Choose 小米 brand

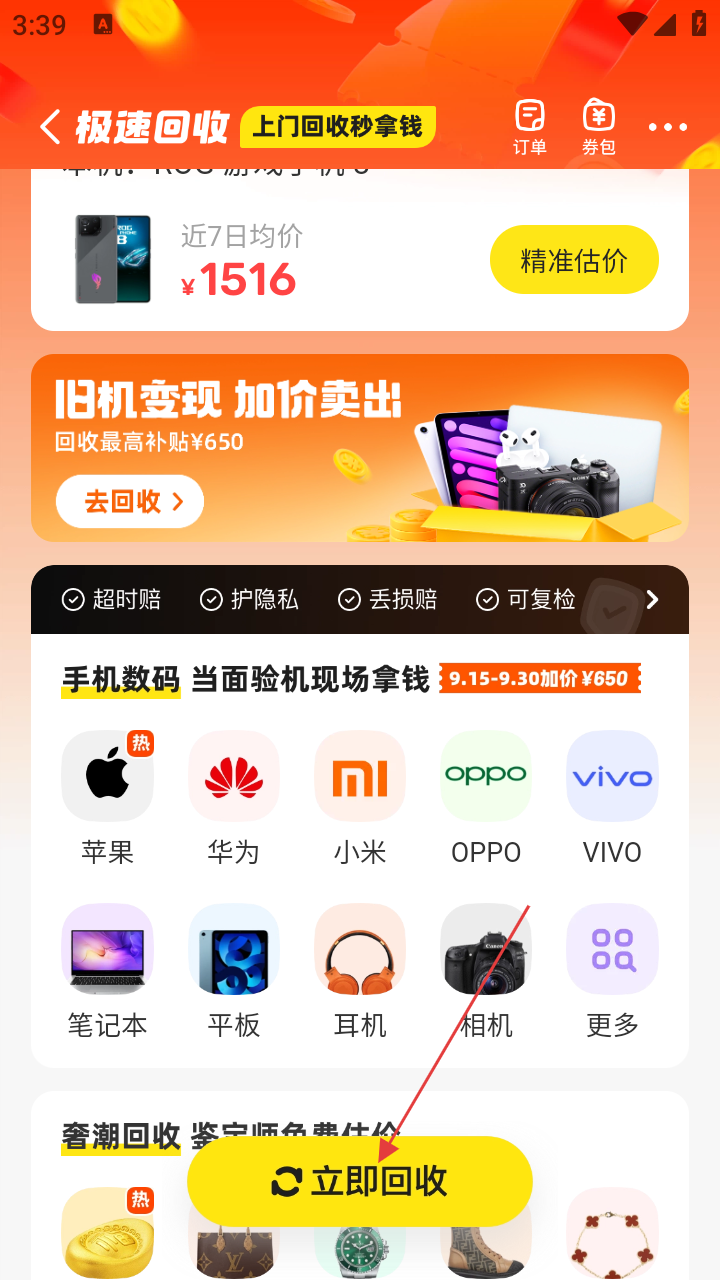[360, 797]
